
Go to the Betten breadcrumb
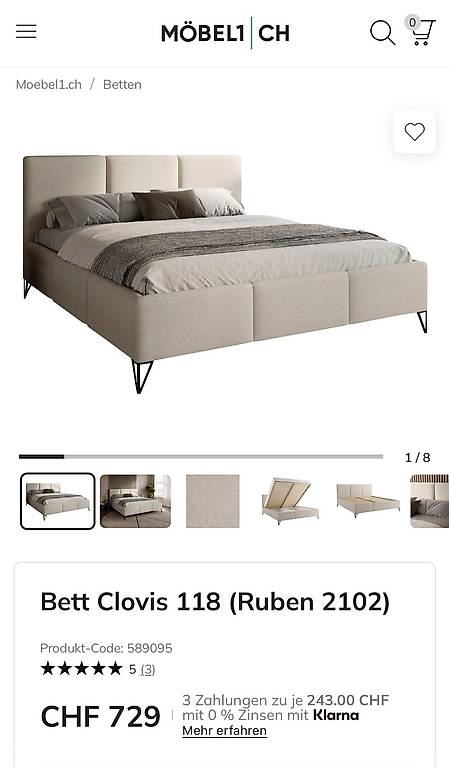[x=122, y=84]
